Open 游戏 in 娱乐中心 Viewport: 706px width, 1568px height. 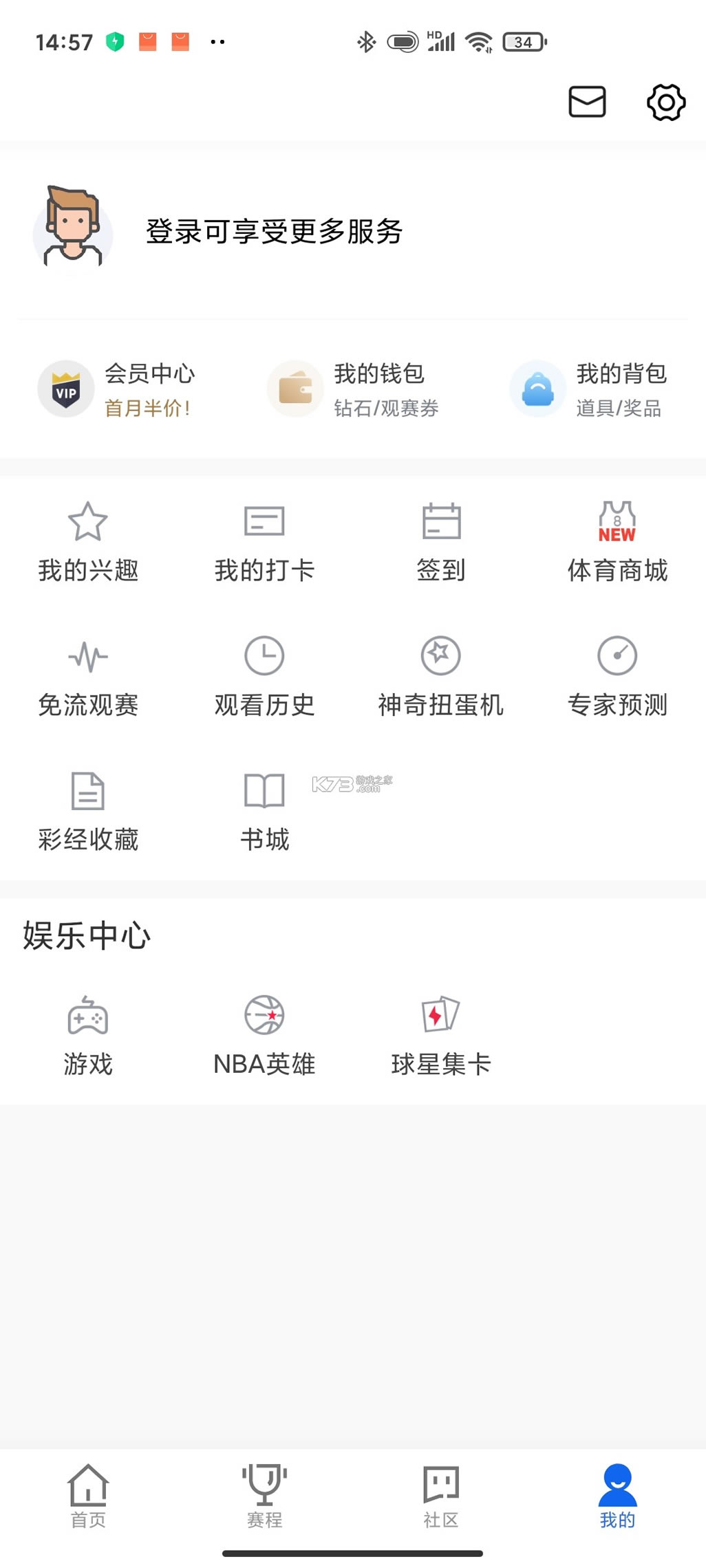pos(88,1036)
